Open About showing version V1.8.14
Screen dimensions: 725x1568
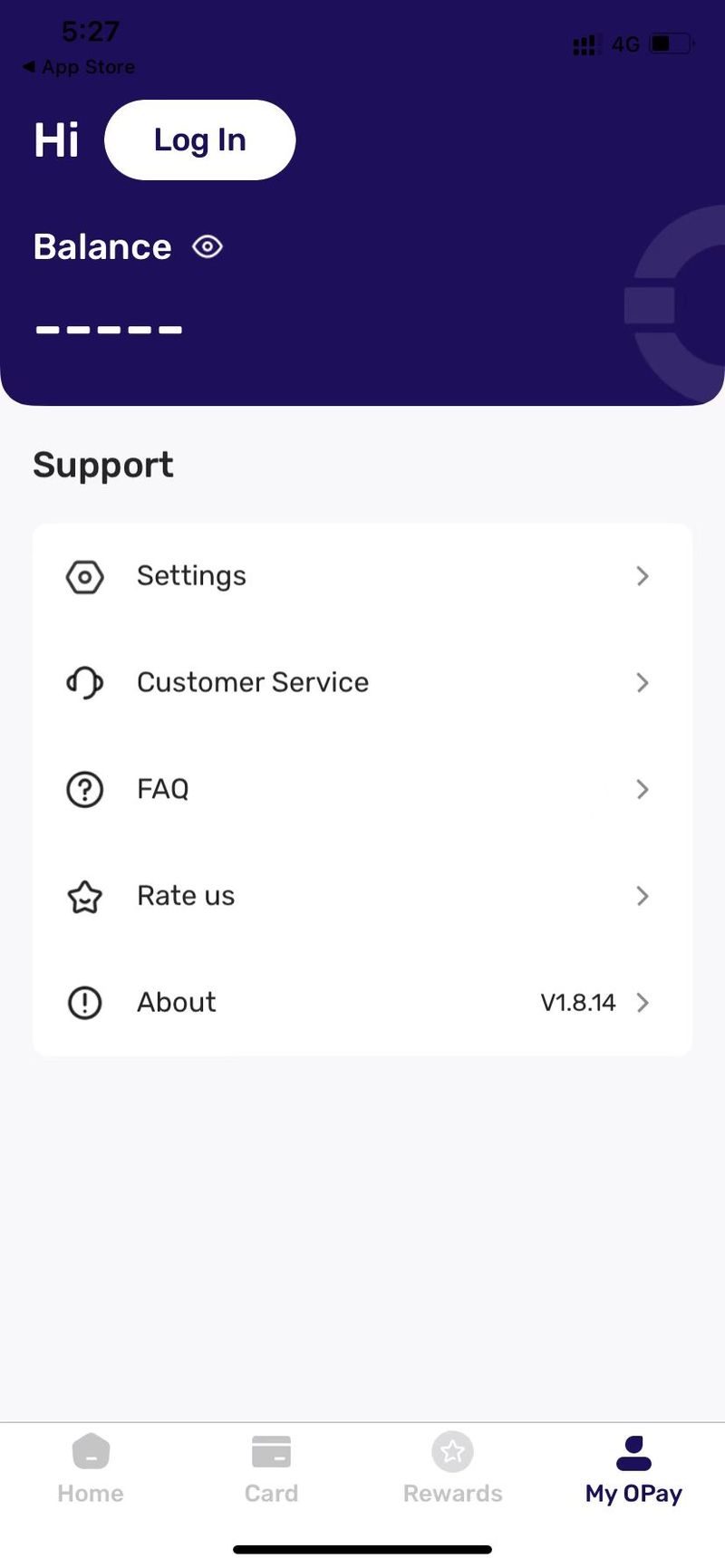(x=362, y=1002)
